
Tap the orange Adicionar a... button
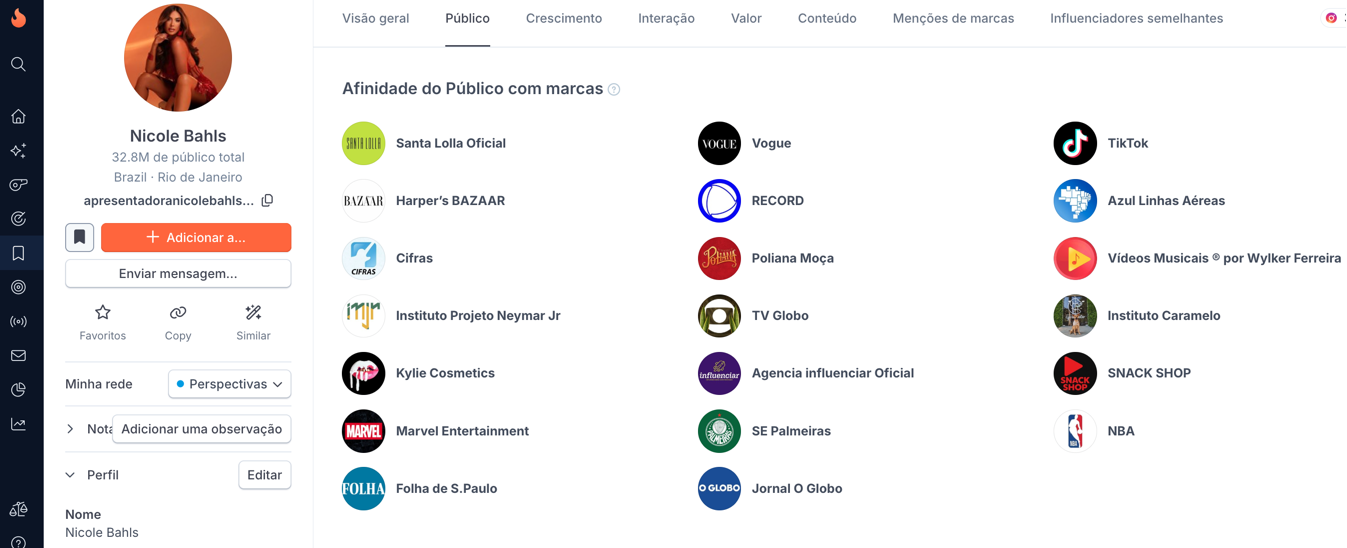tap(196, 237)
